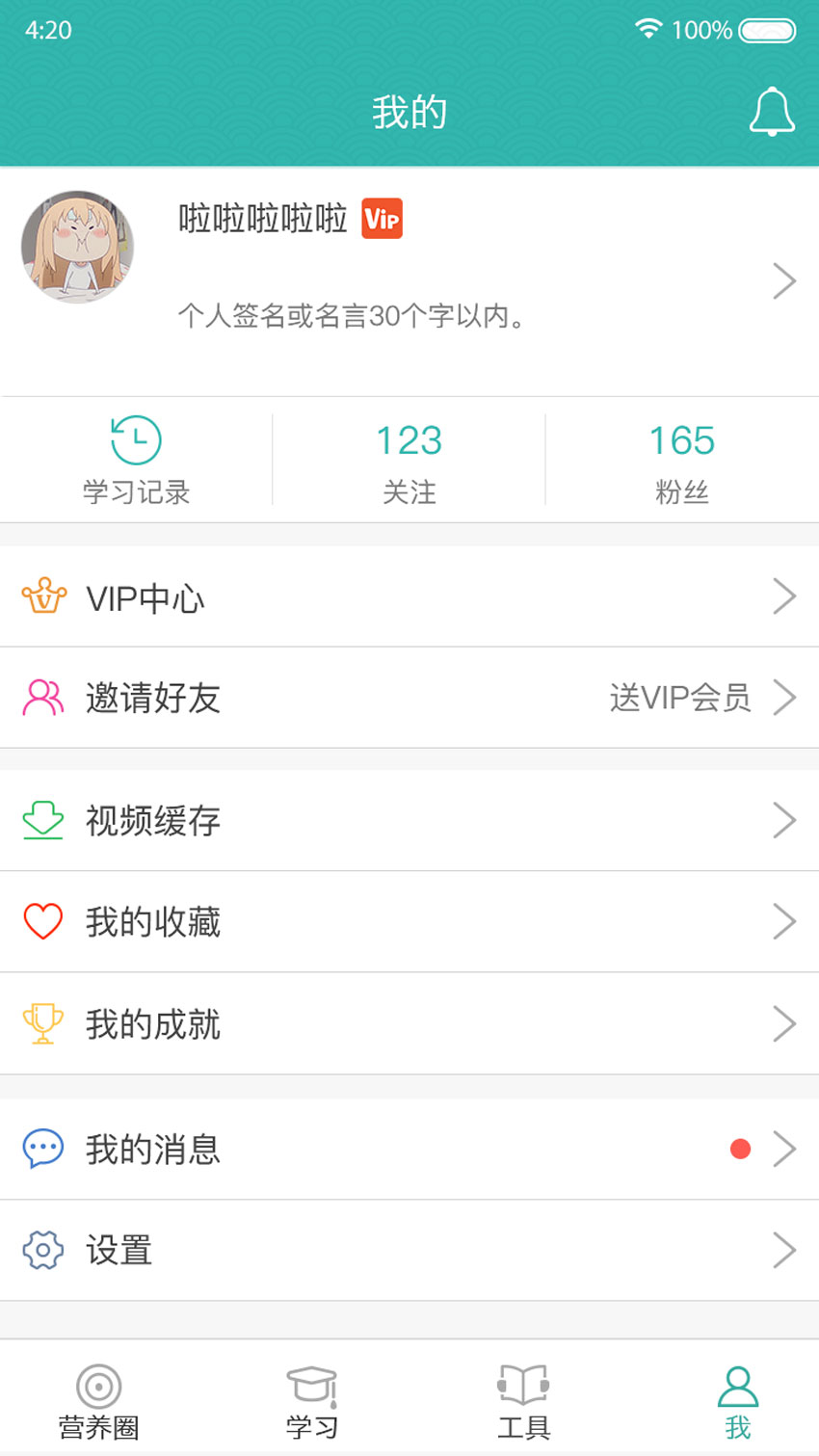819x1456 pixels.
Task: Tap the 视频缓存 download icon
Action: pos(40,821)
